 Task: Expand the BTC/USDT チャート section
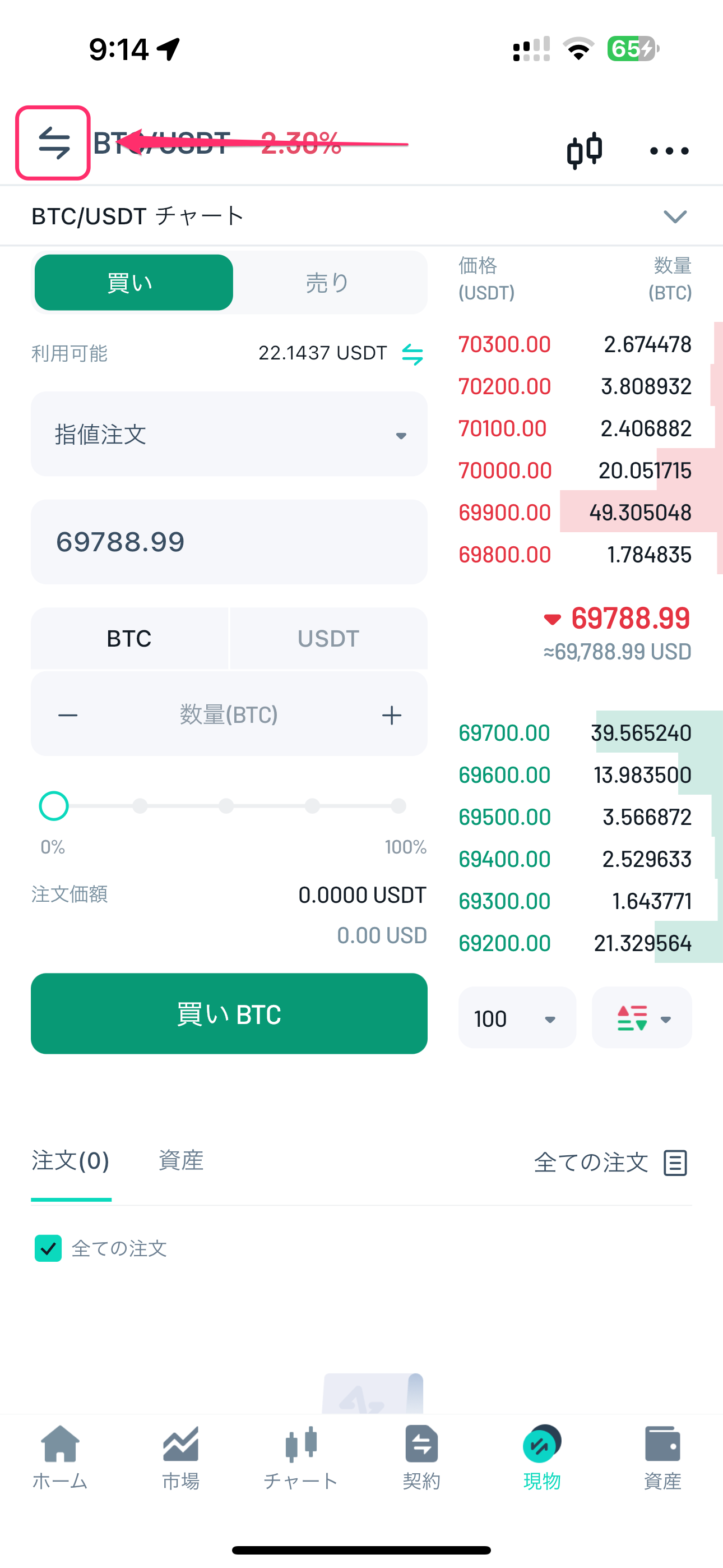click(674, 216)
